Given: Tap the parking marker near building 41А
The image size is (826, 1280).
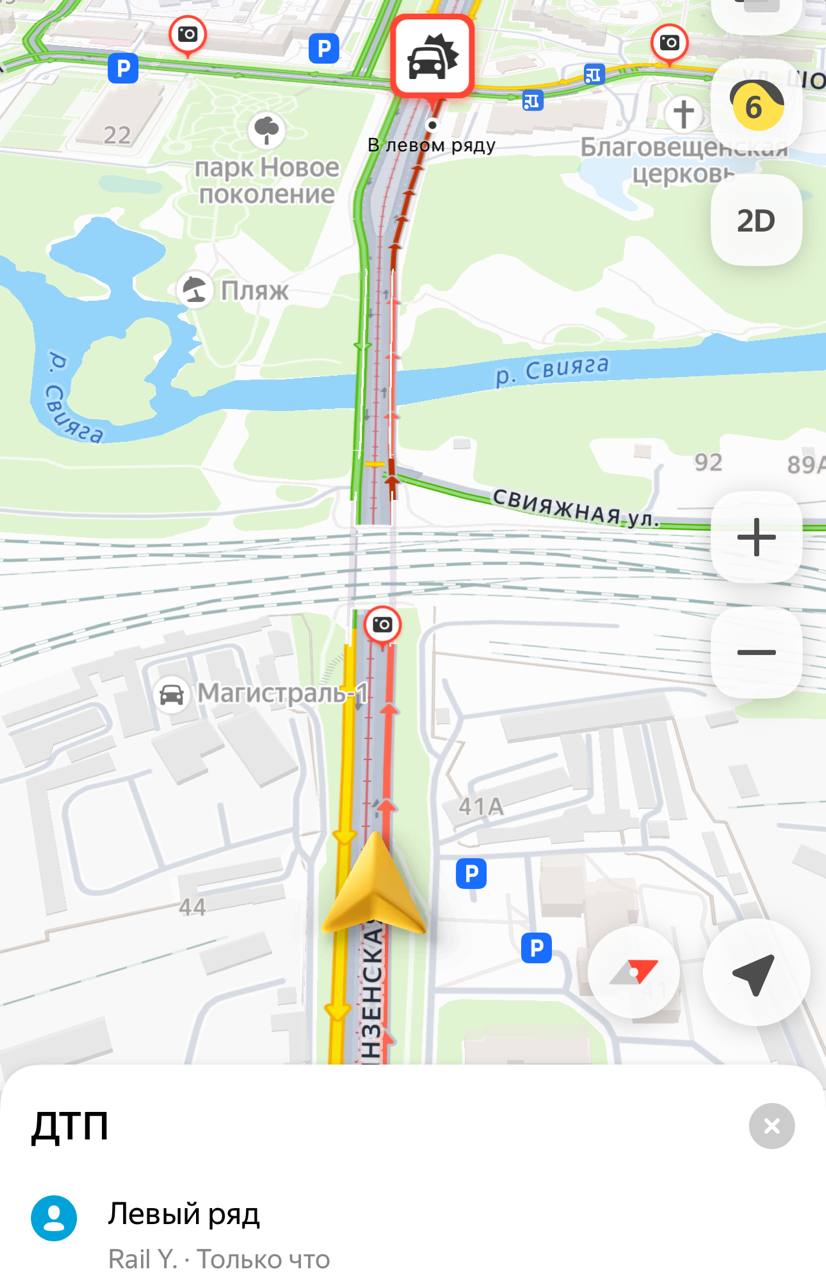Looking at the screenshot, I should point(470,875).
